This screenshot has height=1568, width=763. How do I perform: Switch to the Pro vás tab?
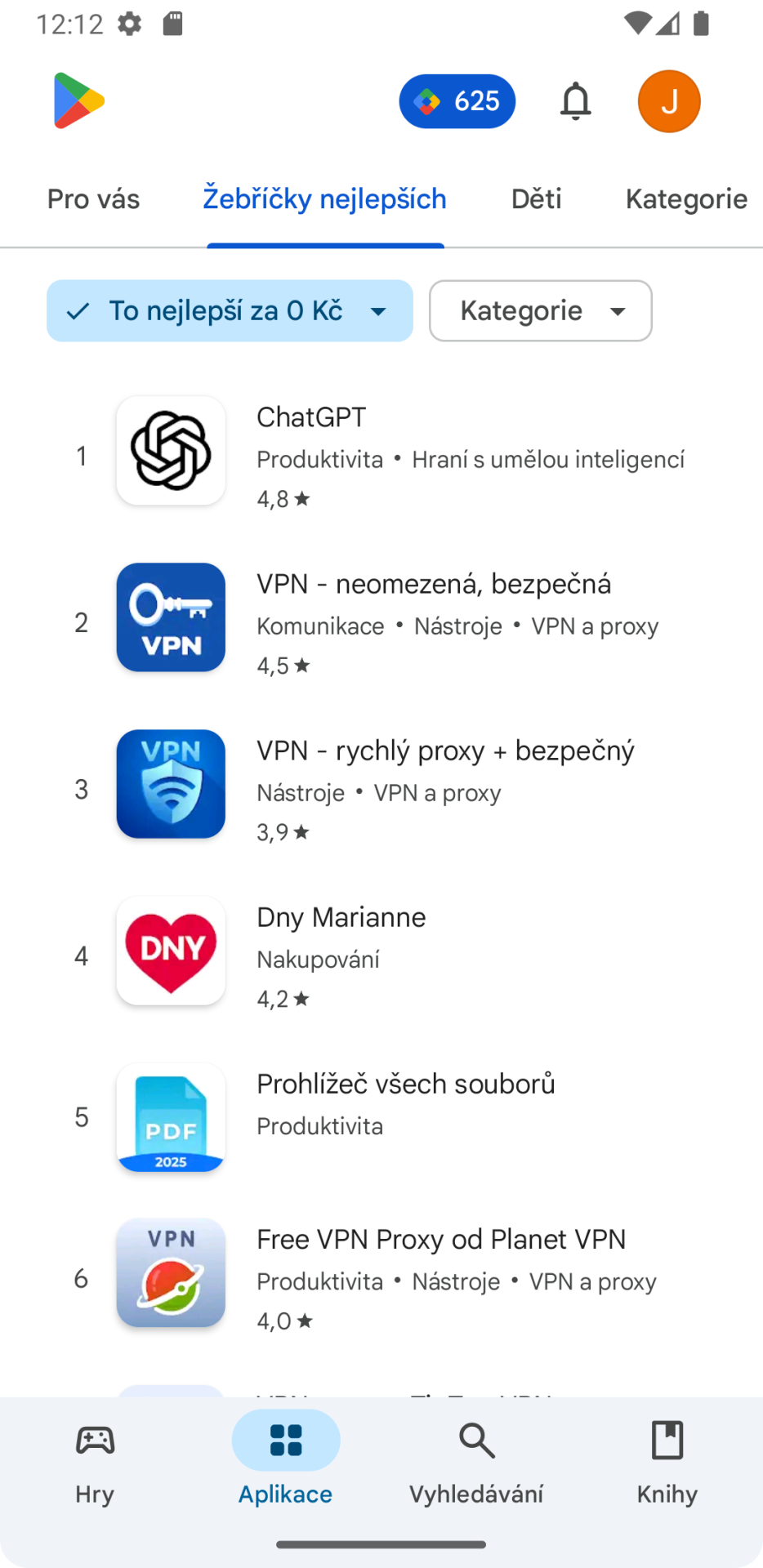tap(93, 198)
